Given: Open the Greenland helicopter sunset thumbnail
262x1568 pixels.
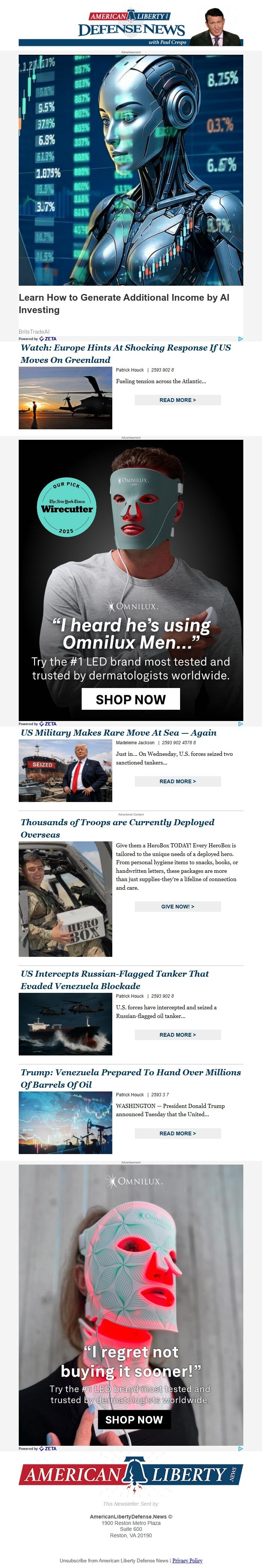Looking at the screenshot, I should click(x=65, y=398).
